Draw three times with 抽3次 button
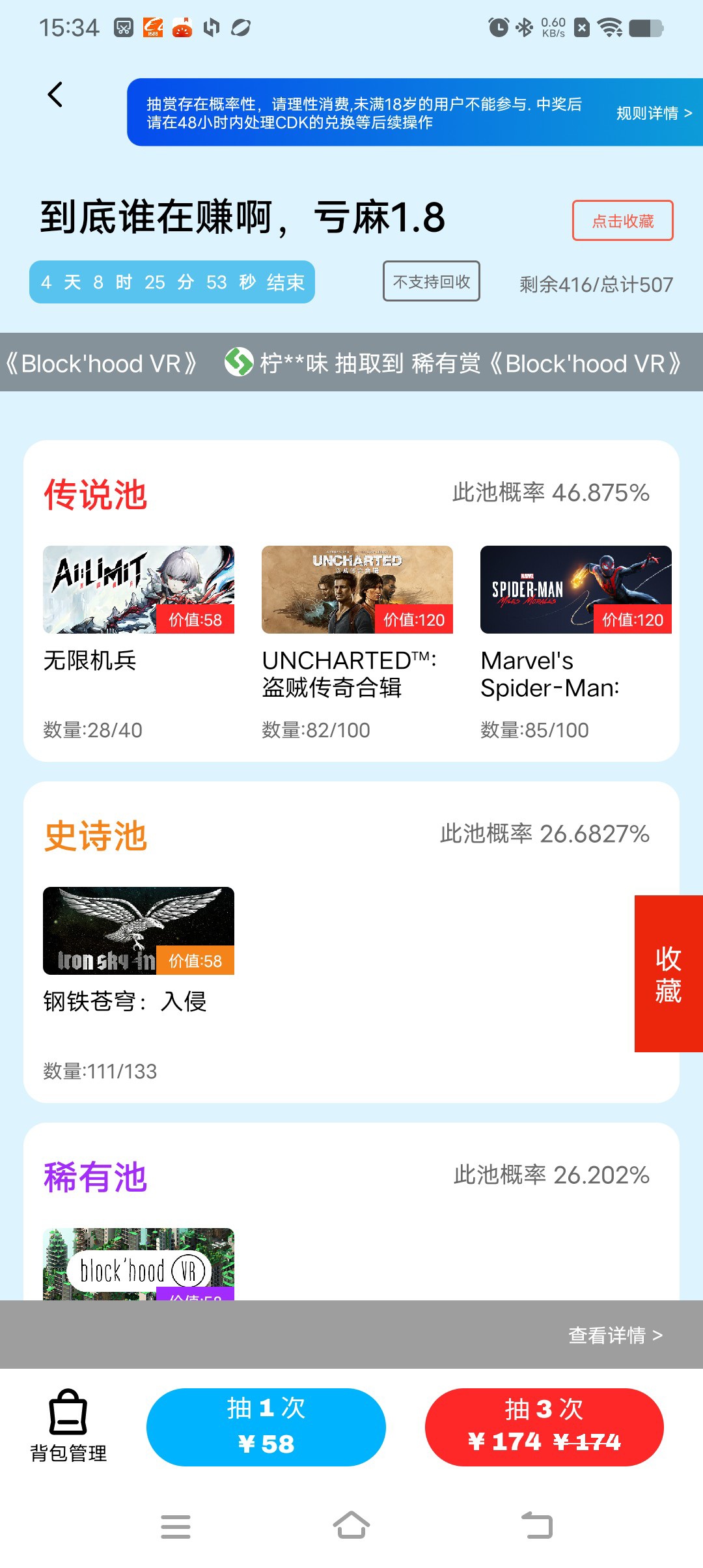The width and height of the screenshot is (703, 1568). tap(544, 1427)
